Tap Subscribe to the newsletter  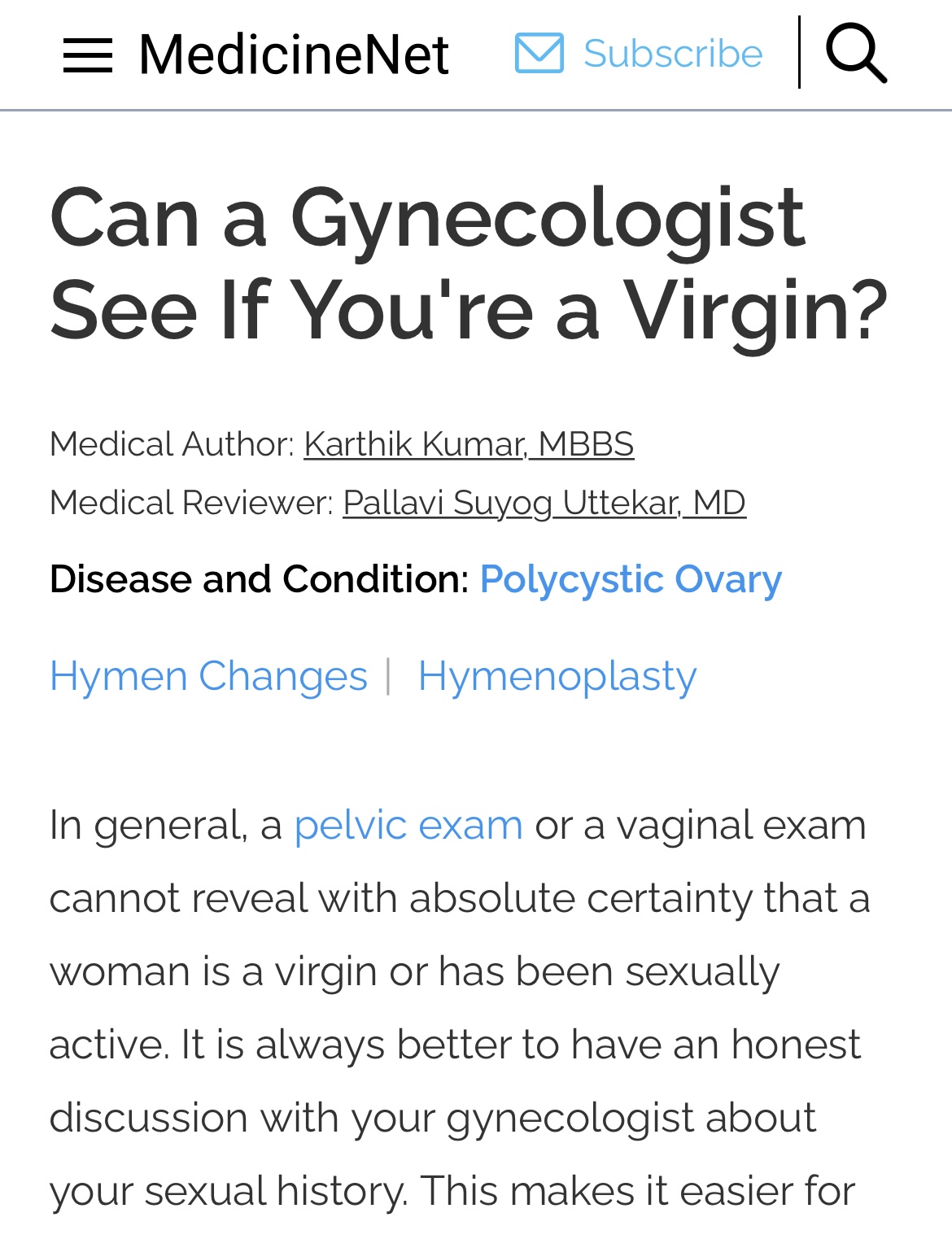click(640, 54)
